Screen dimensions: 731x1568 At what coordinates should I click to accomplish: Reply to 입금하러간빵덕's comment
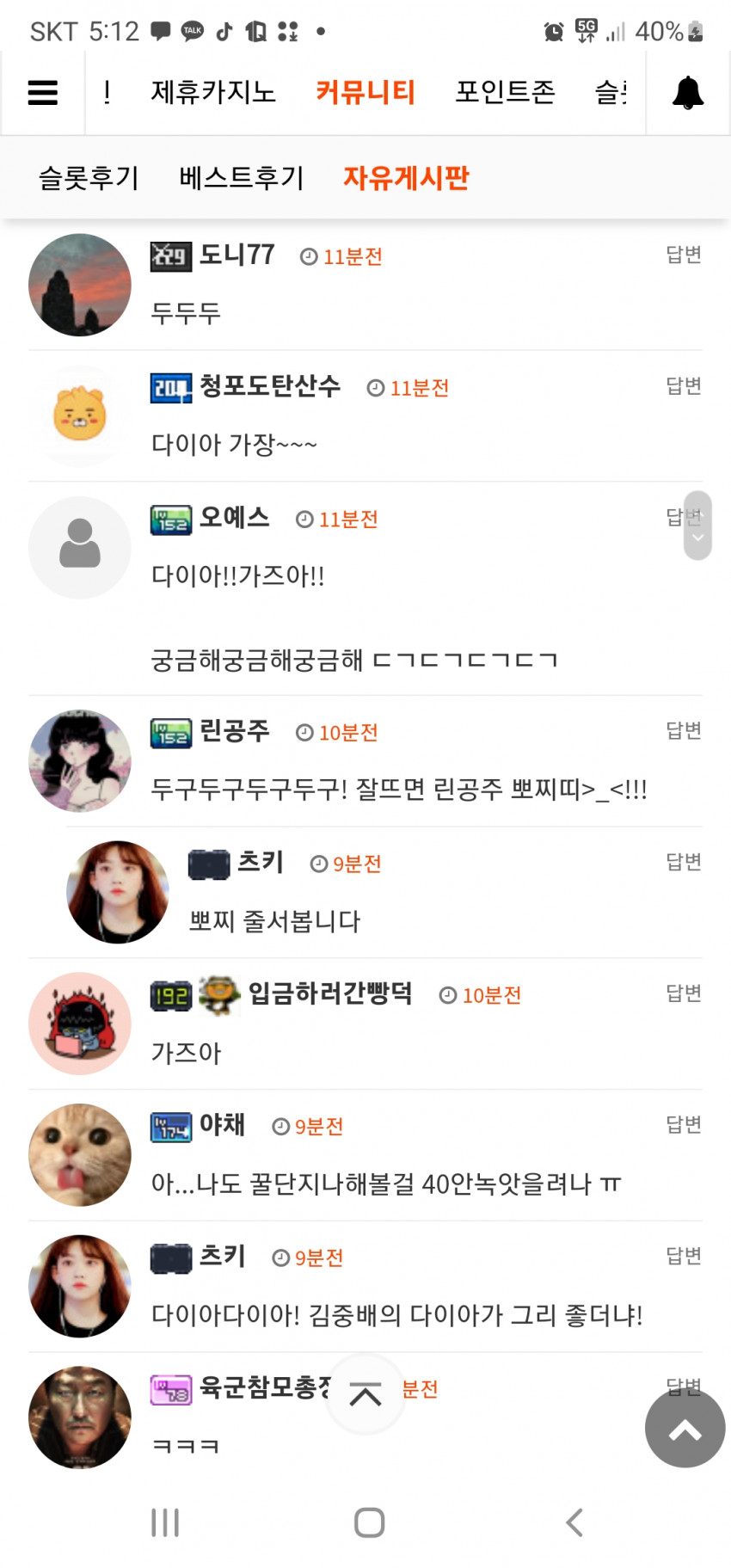[684, 993]
